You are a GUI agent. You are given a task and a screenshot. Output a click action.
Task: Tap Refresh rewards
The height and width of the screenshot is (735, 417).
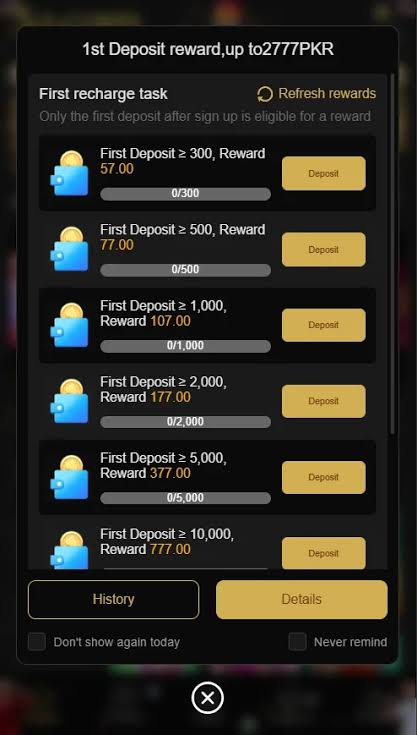[316, 93]
